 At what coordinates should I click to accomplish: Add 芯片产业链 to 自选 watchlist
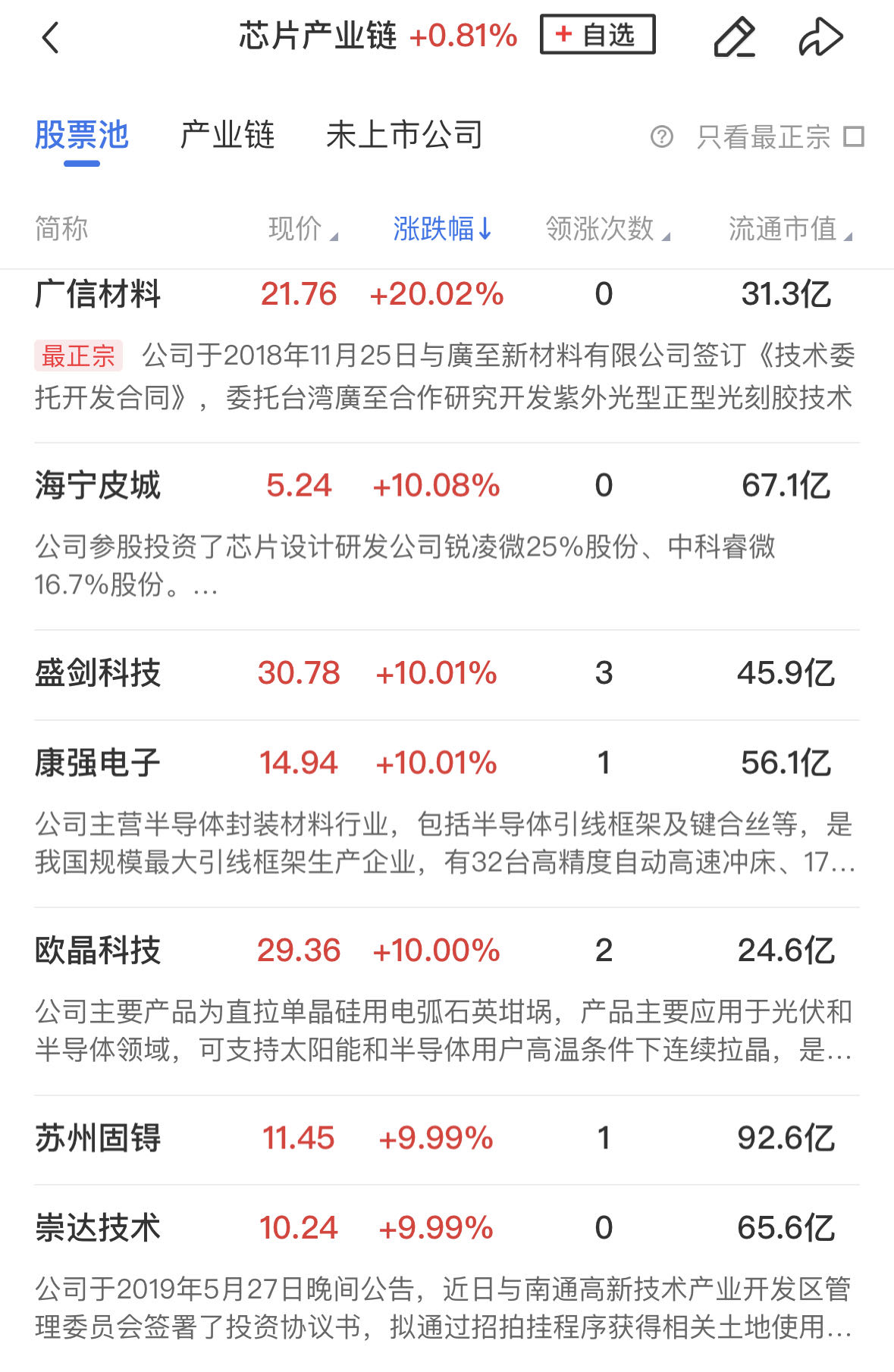[598, 35]
